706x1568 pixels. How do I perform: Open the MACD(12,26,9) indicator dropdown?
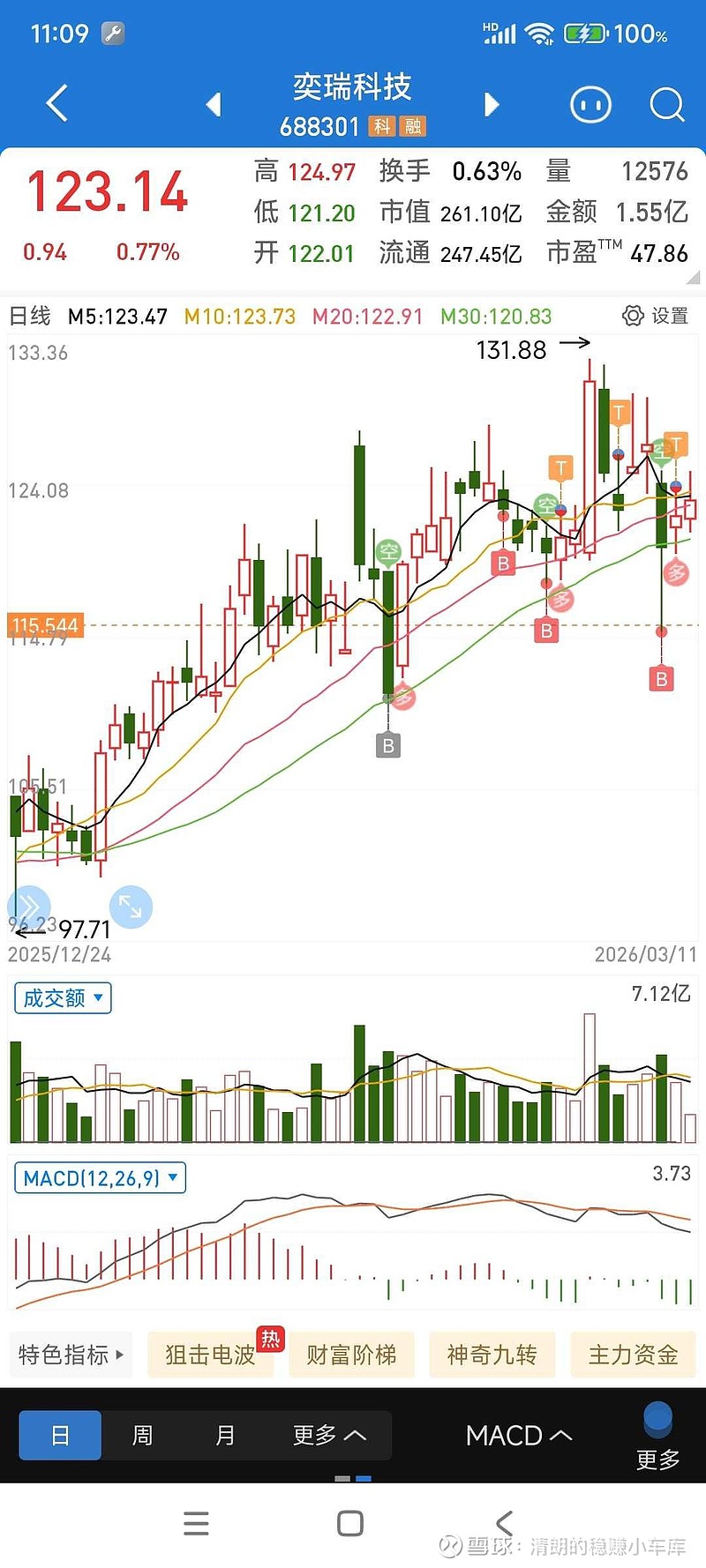[100, 1178]
